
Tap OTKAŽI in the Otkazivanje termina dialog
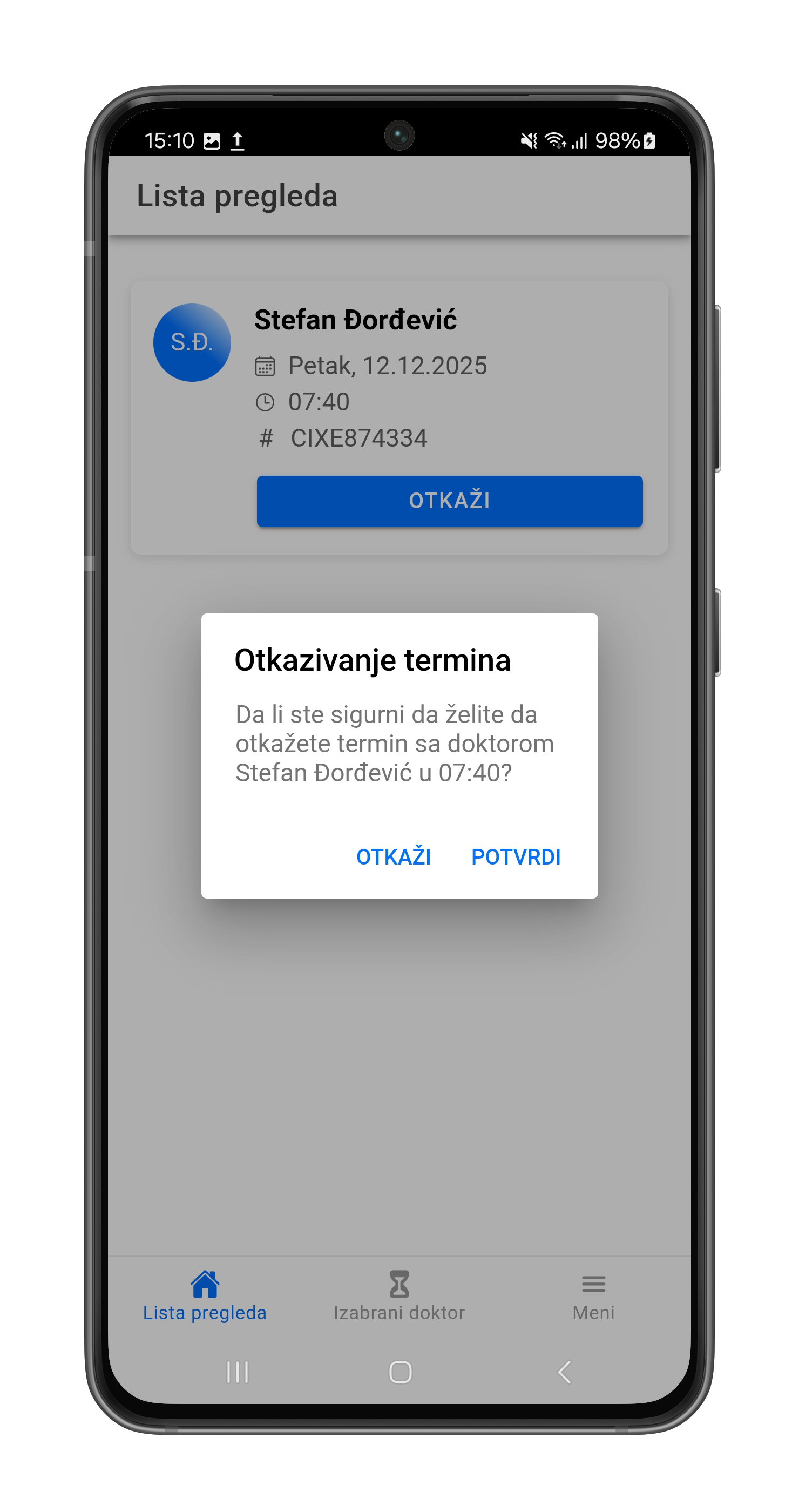pos(394,857)
